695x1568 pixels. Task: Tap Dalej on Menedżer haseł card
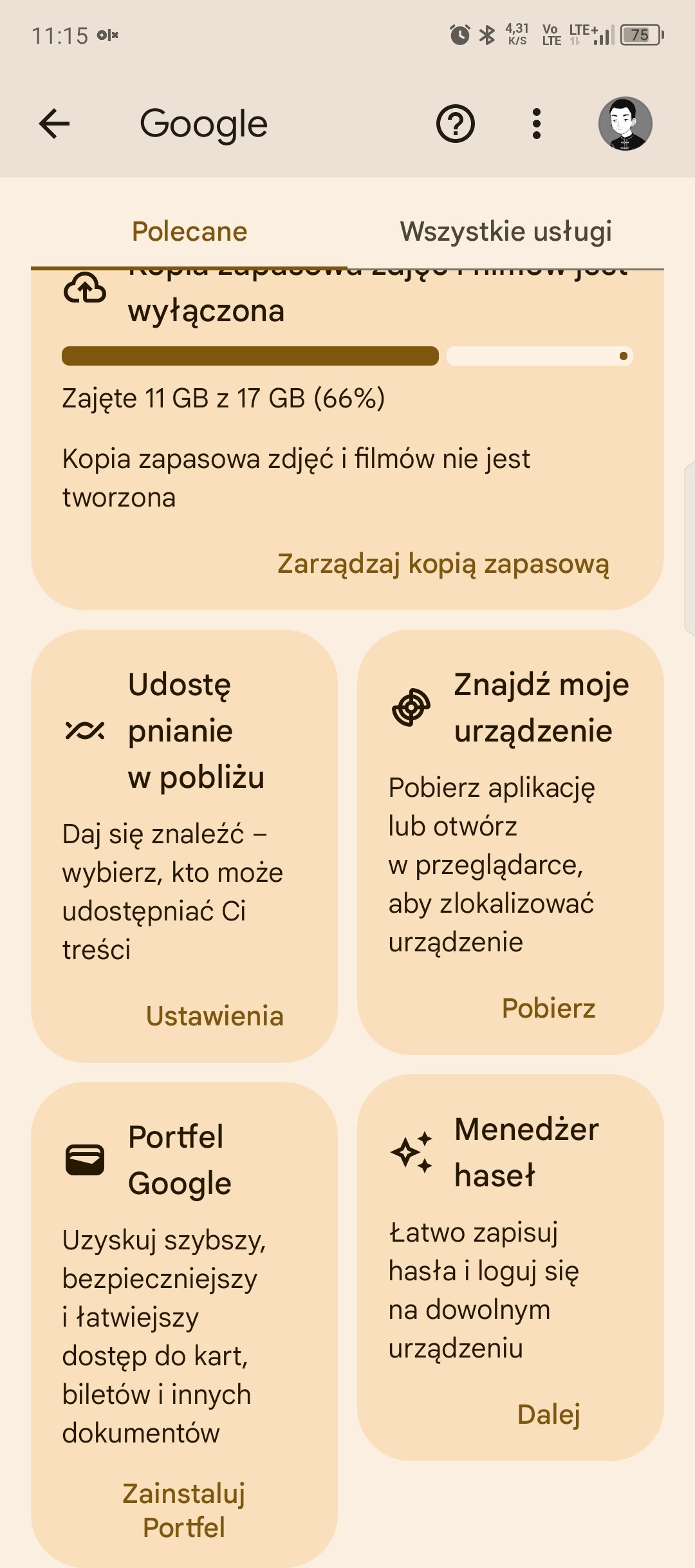(549, 1414)
